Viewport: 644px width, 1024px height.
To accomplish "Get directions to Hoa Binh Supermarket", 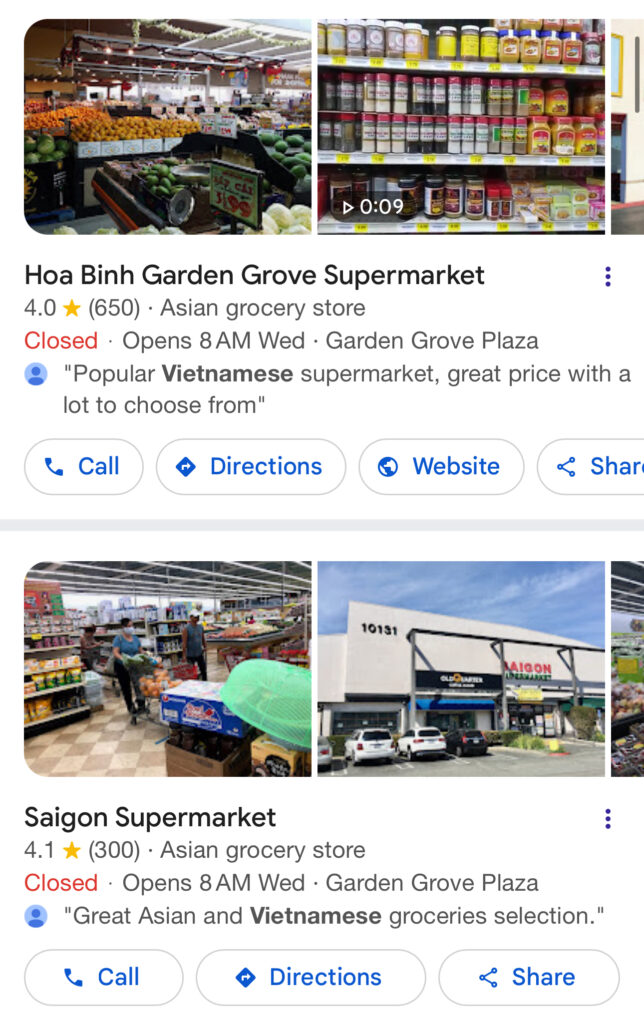I will [251, 467].
